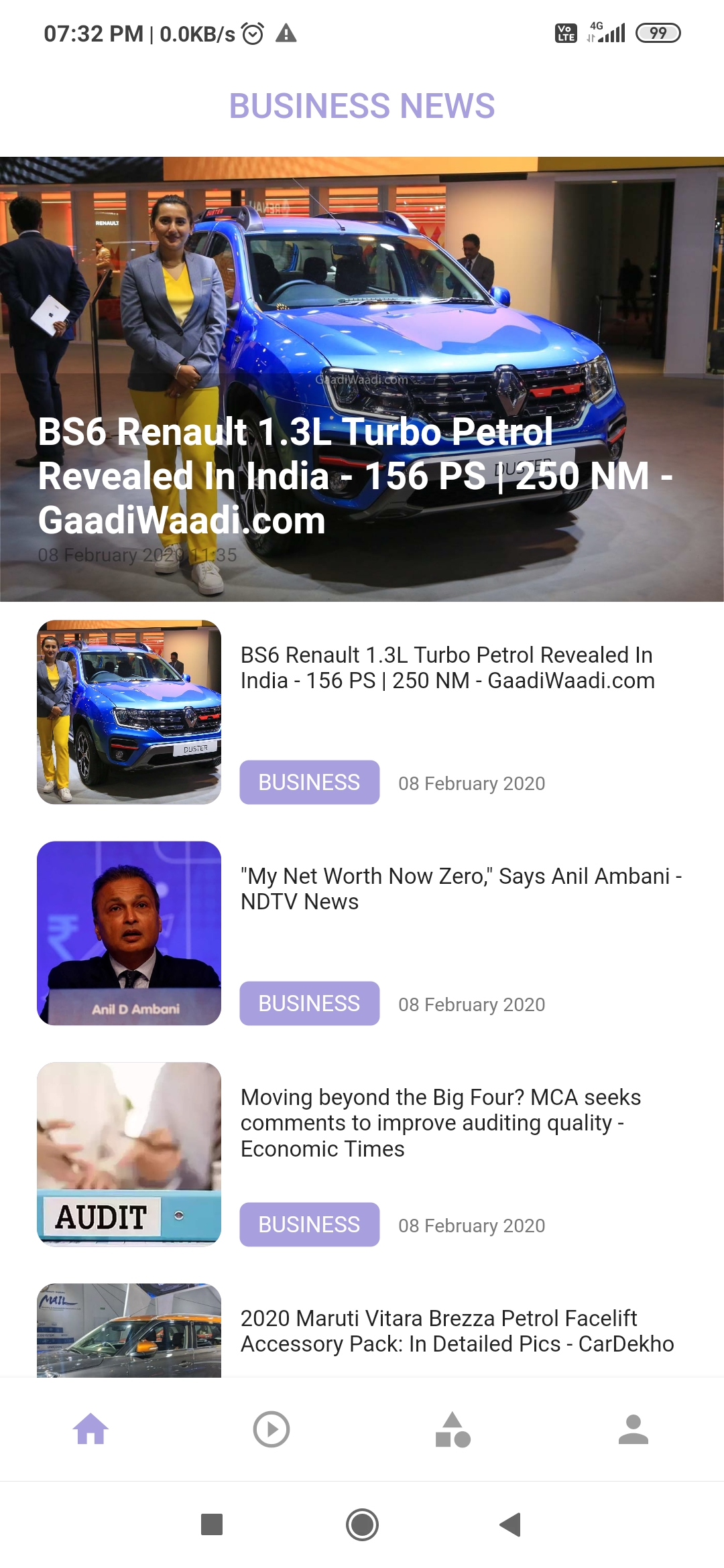Image resolution: width=724 pixels, height=1568 pixels.
Task: Go back using the system back button
Action: pyautogui.click(x=511, y=1524)
